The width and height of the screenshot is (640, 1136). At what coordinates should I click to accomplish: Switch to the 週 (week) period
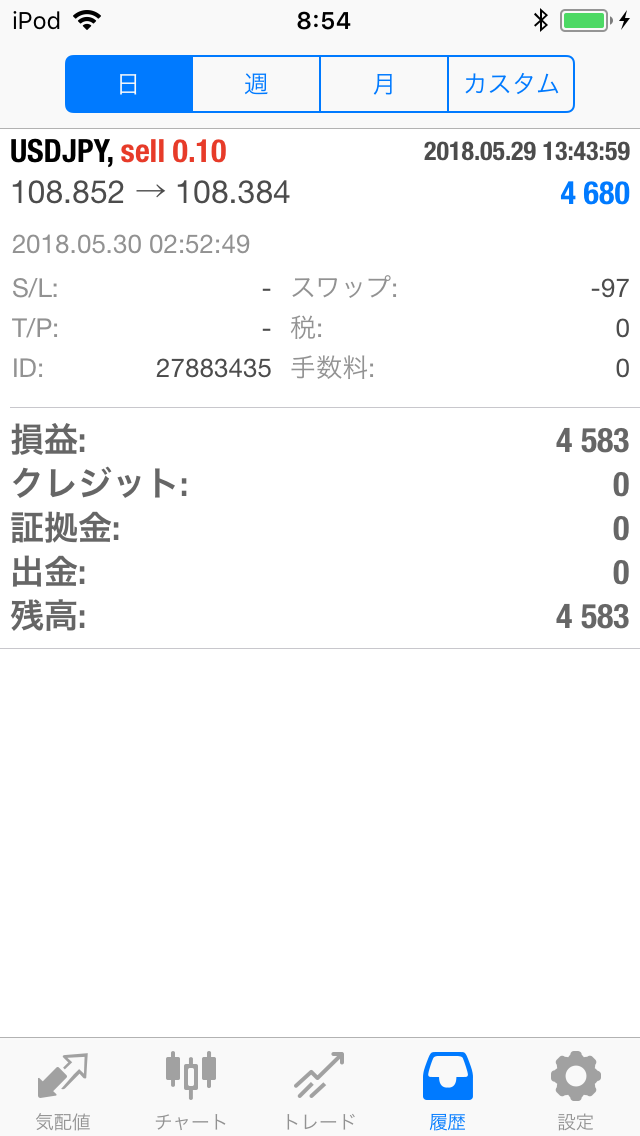click(256, 84)
